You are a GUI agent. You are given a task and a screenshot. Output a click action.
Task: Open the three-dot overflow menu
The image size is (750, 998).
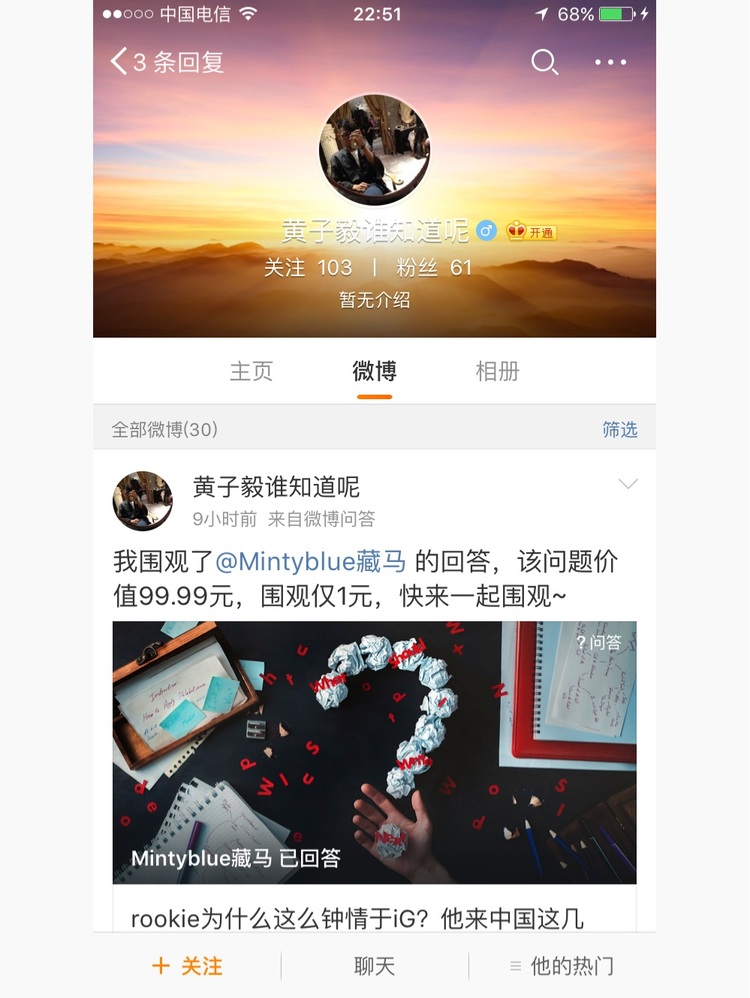click(610, 62)
